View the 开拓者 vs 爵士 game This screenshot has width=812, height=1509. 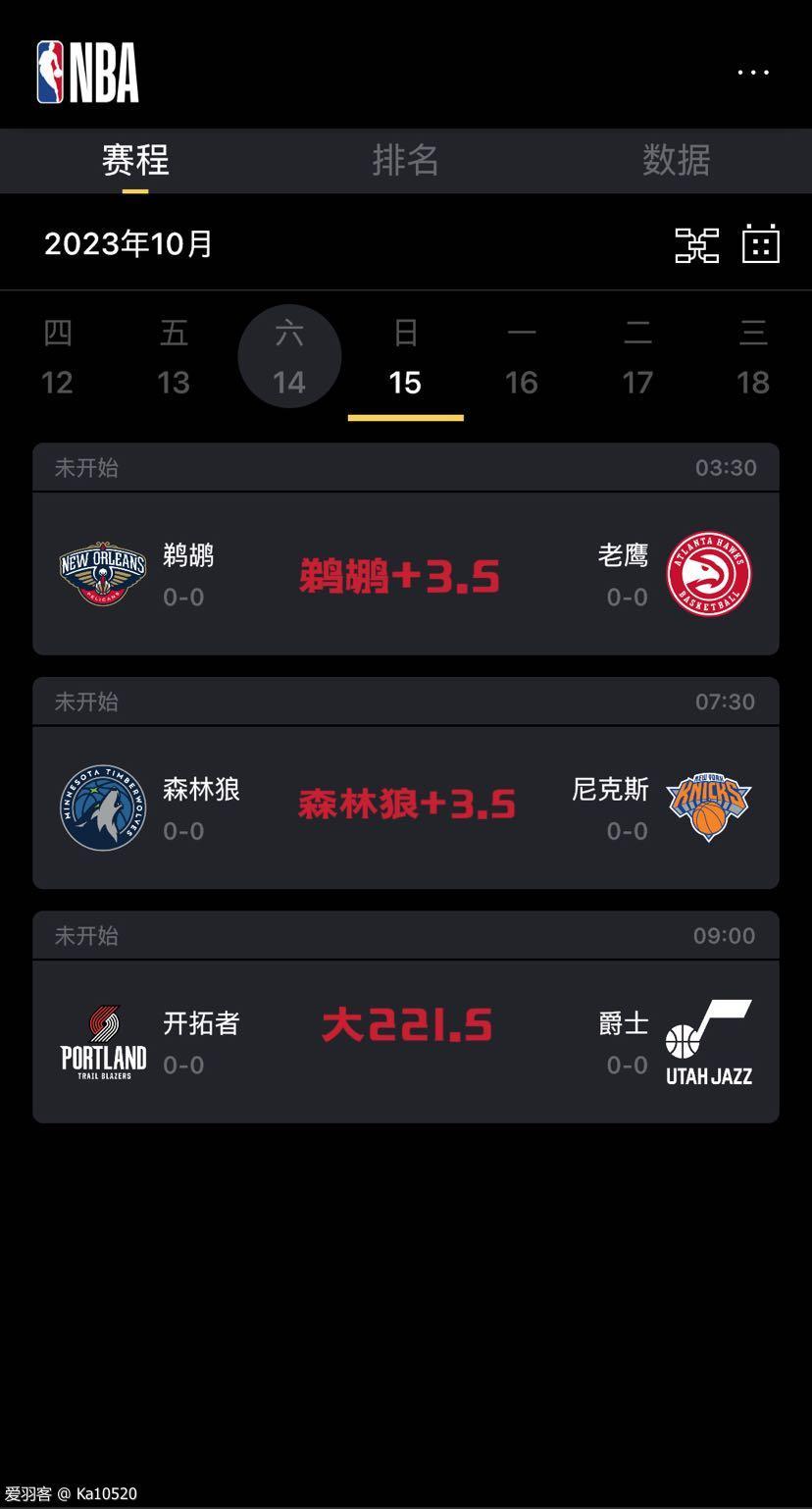click(405, 1041)
